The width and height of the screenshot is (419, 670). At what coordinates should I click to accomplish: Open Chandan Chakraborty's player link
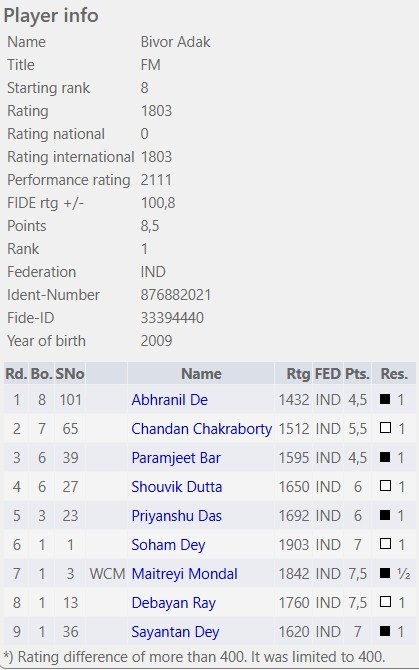[201, 429]
